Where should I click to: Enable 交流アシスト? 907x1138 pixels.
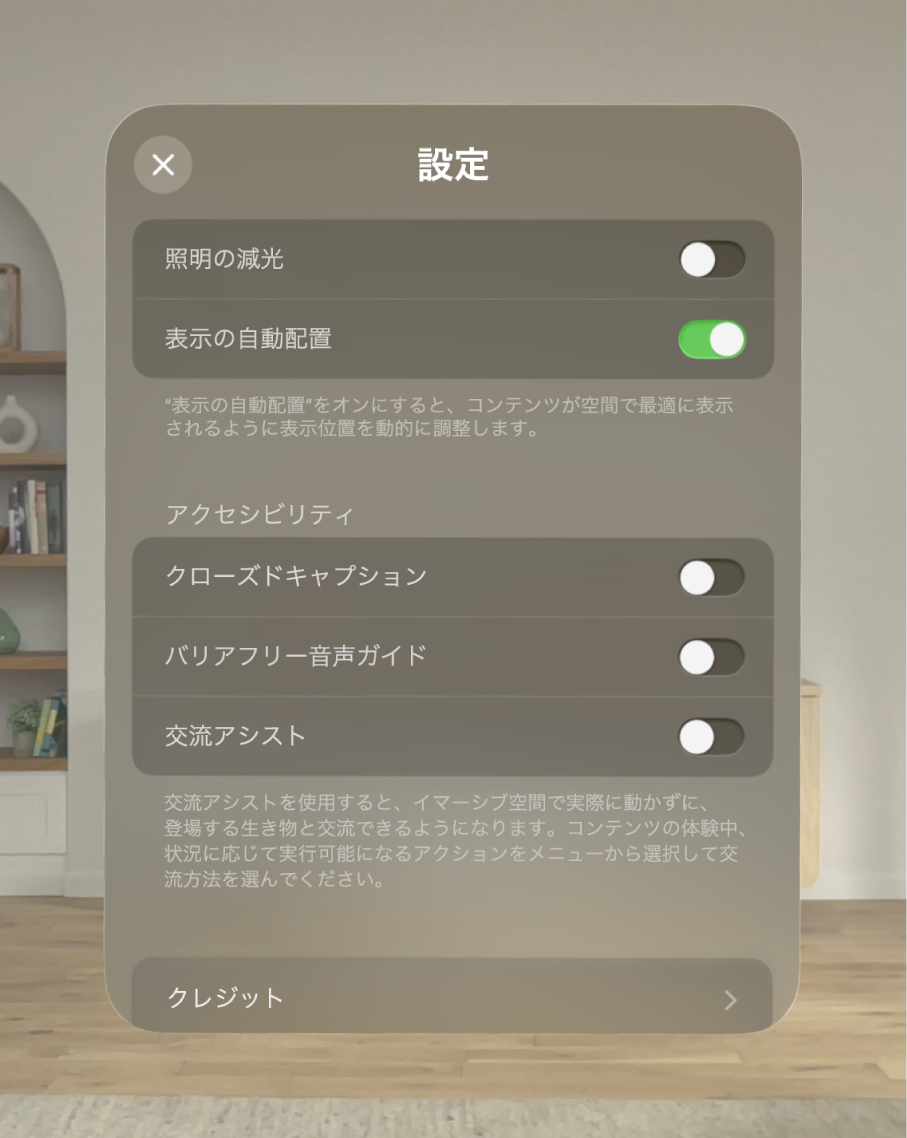click(x=711, y=737)
